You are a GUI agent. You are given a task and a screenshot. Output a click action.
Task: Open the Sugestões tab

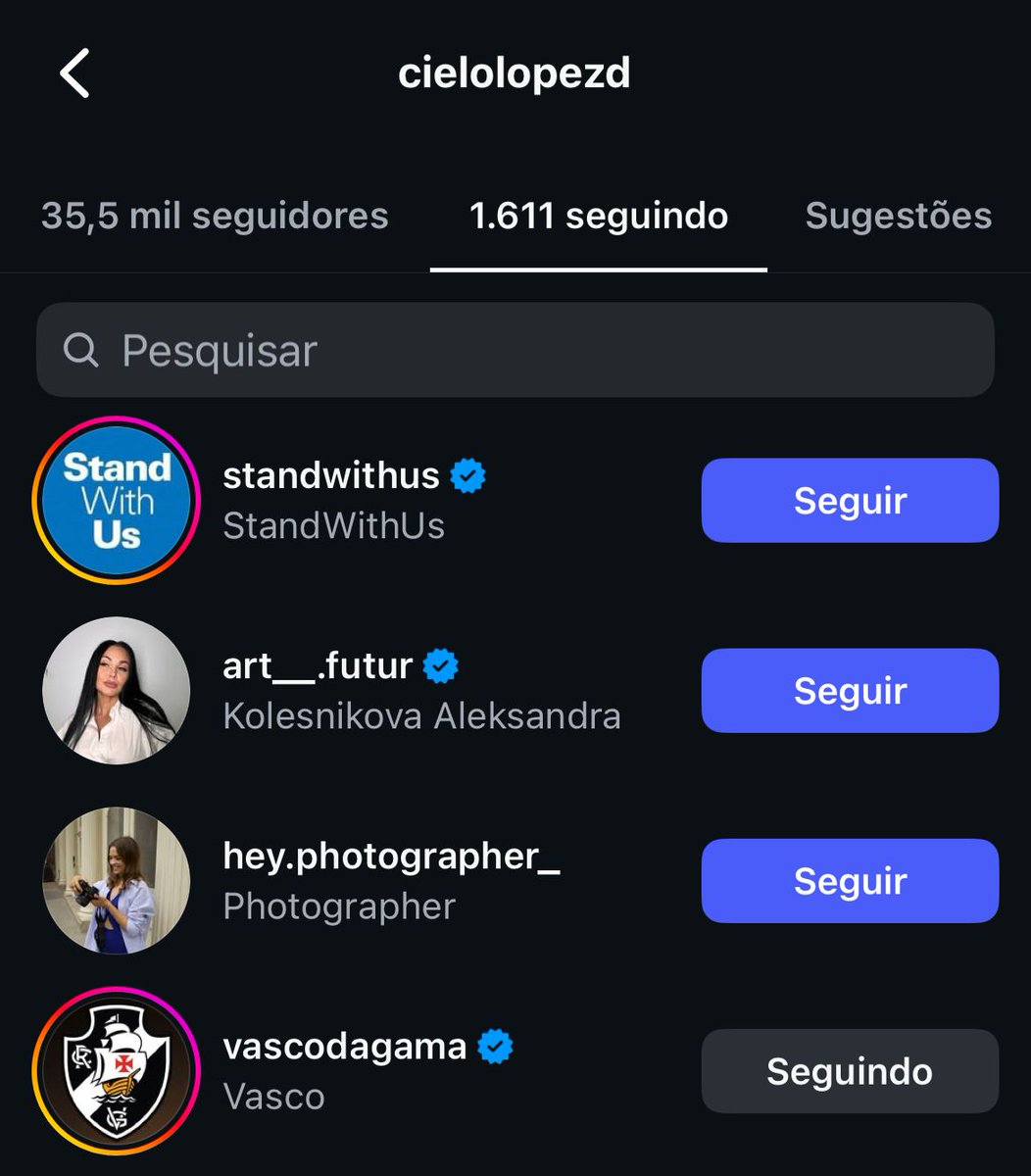(x=898, y=216)
